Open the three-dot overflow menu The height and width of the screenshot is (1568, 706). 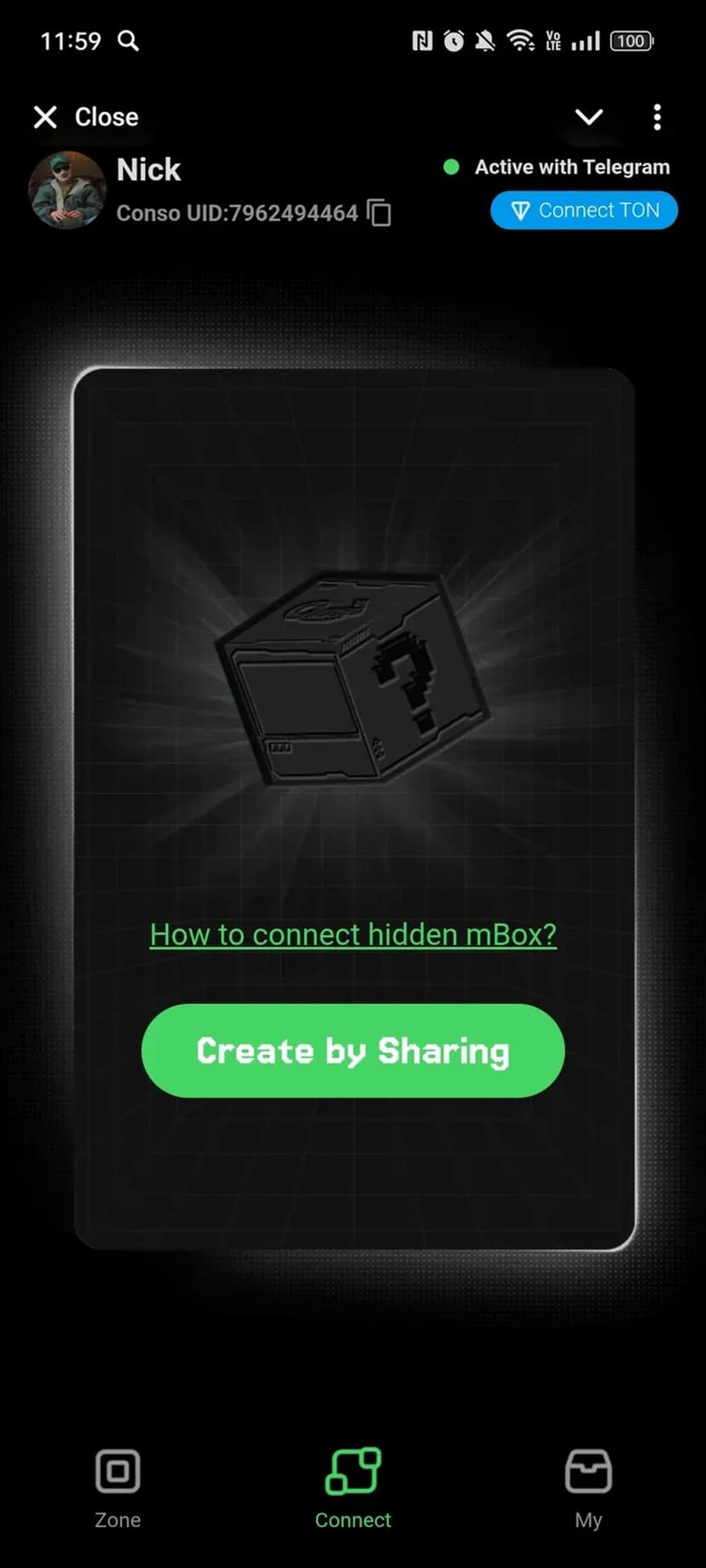657,117
